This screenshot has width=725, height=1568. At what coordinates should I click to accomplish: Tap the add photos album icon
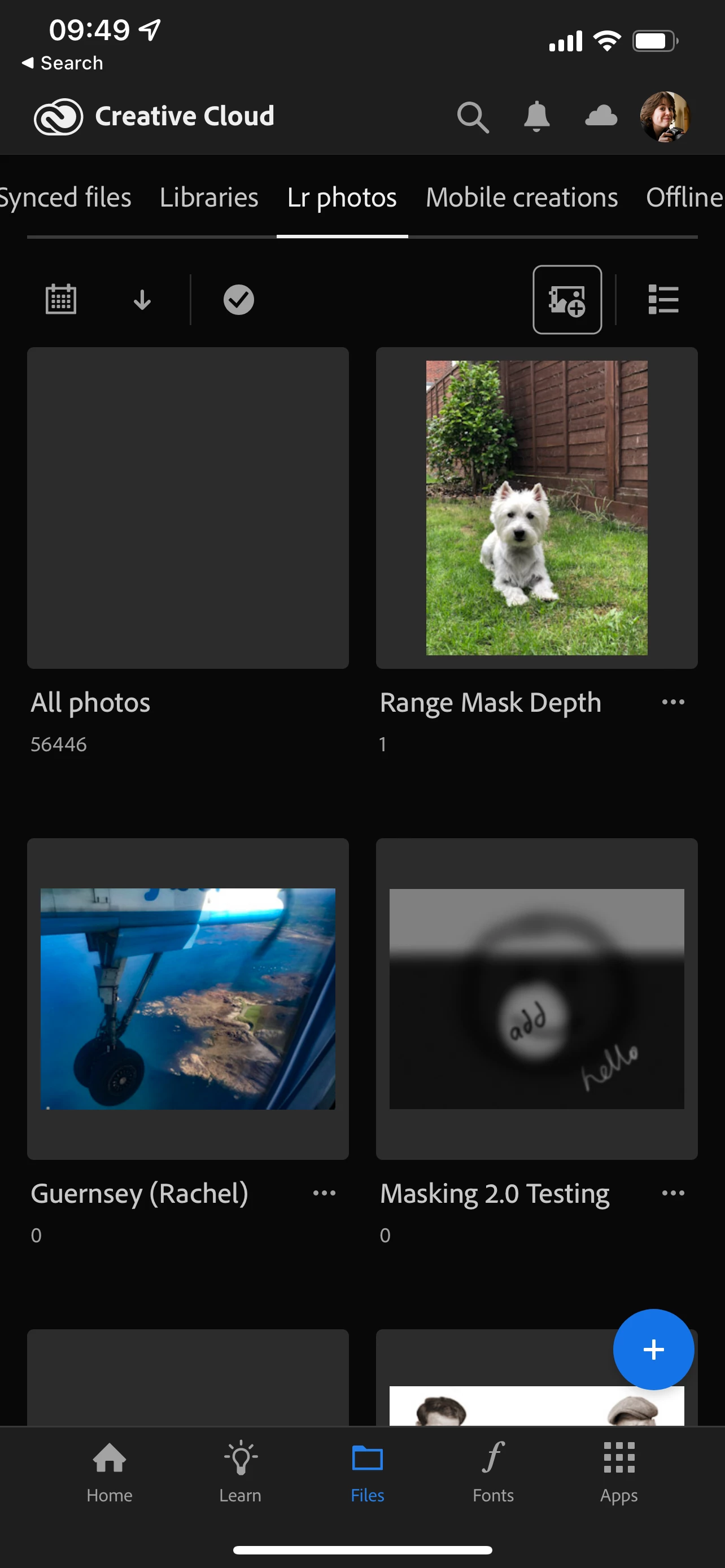[x=567, y=300]
